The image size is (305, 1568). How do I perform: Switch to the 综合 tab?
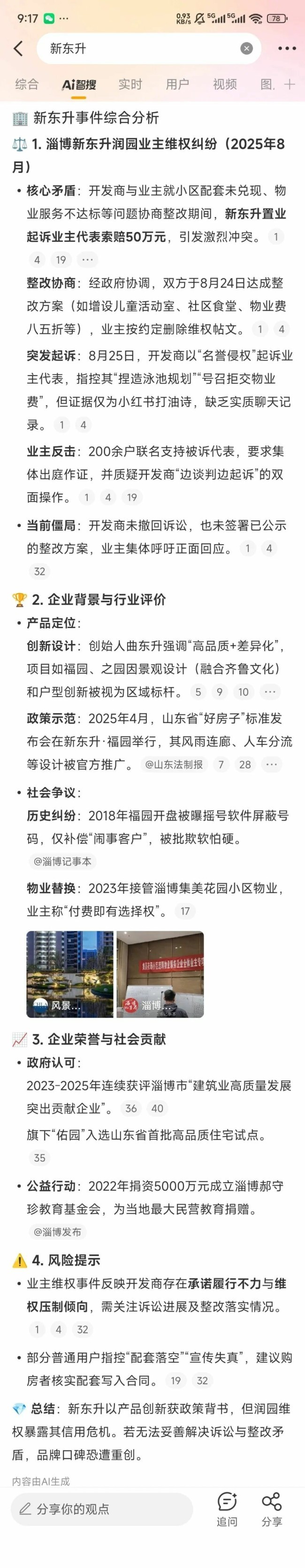pos(27,84)
